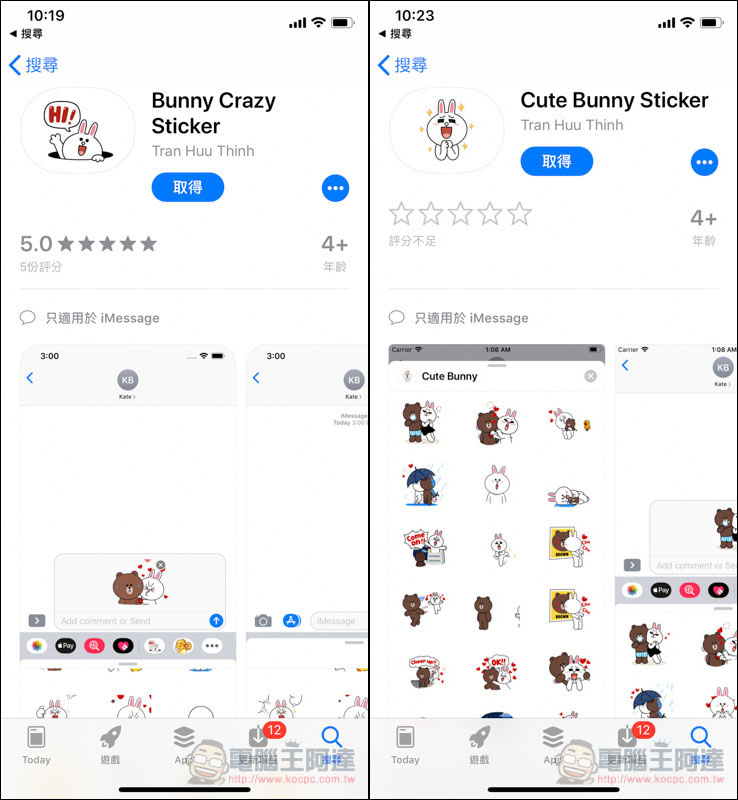This screenshot has height=800, width=738.
Task: Switch to Today tab under Bunny Crazy Sticker
Action: tap(36, 745)
